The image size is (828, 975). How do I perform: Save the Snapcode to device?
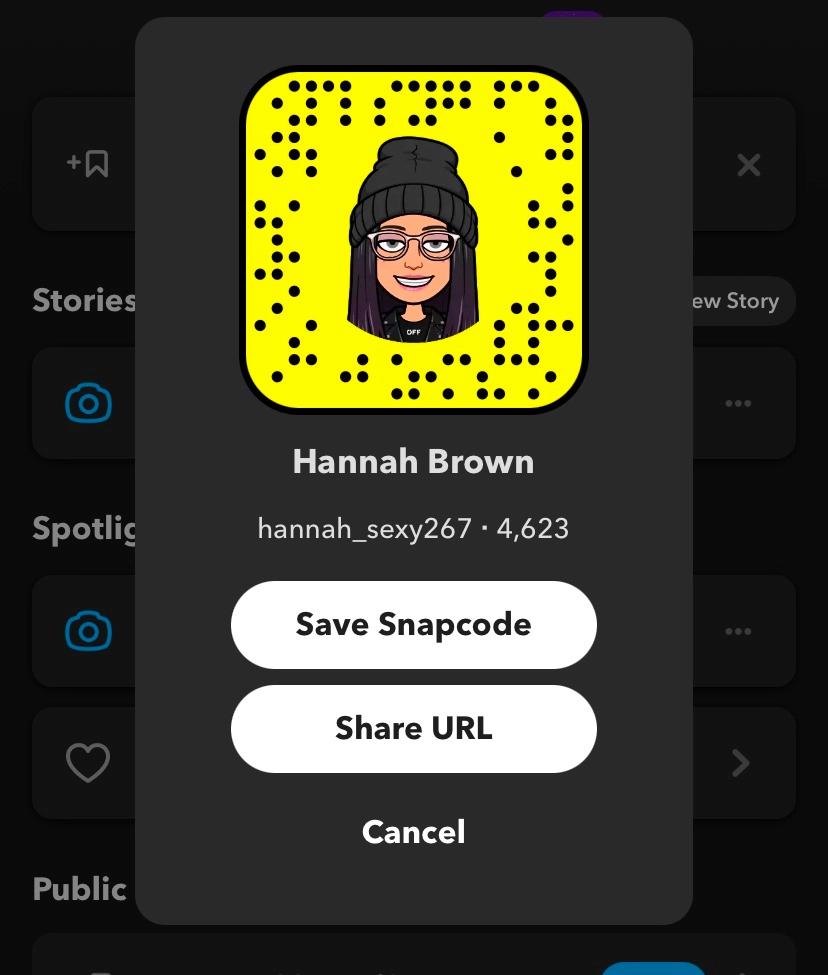pos(413,625)
